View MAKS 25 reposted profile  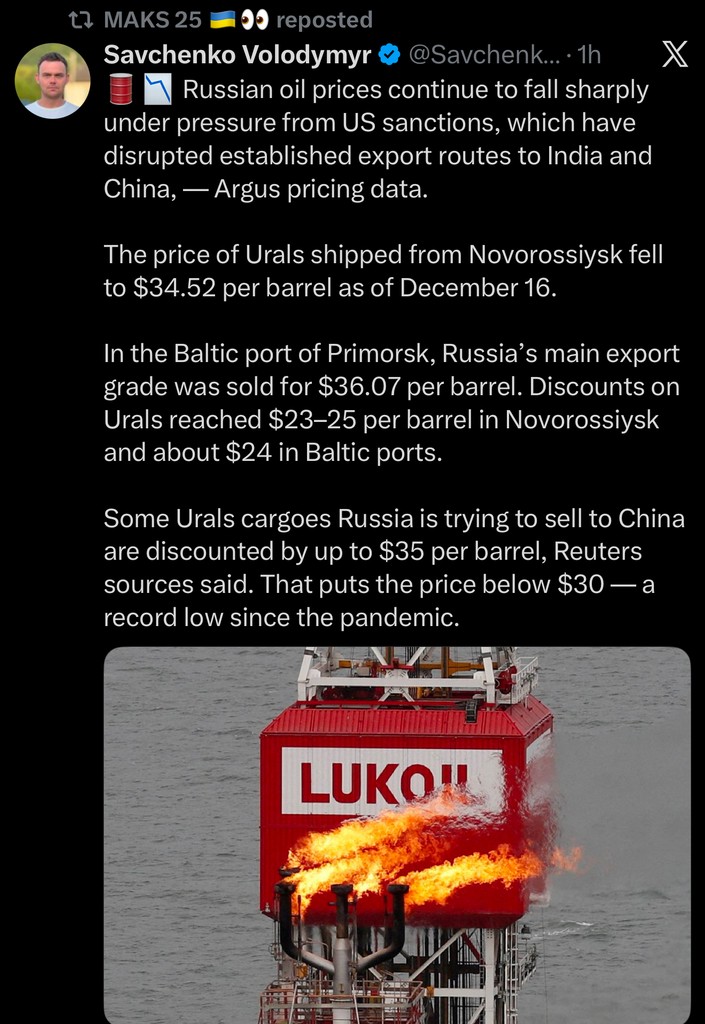click(x=152, y=19)
